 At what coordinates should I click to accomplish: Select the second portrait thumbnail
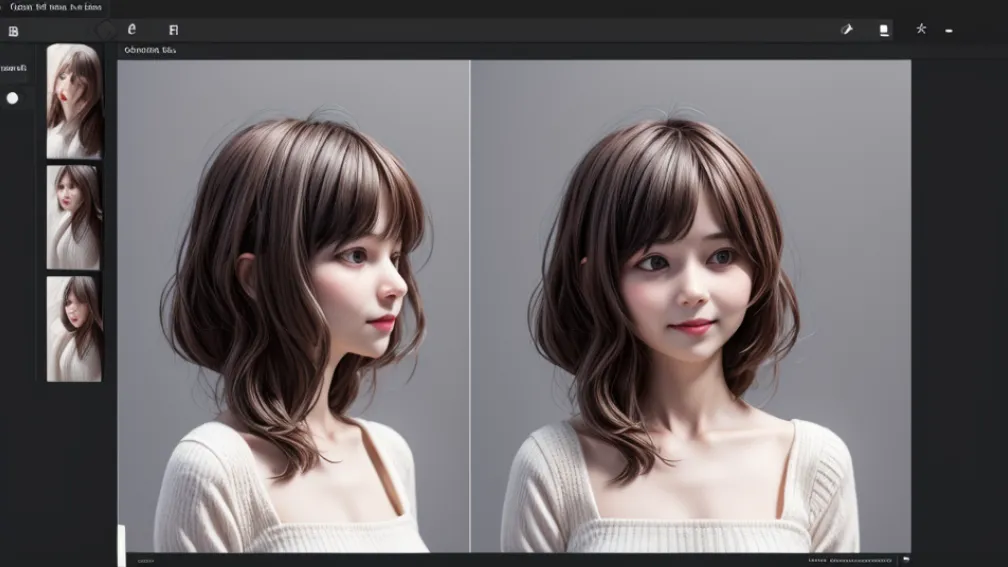[74, 217]
